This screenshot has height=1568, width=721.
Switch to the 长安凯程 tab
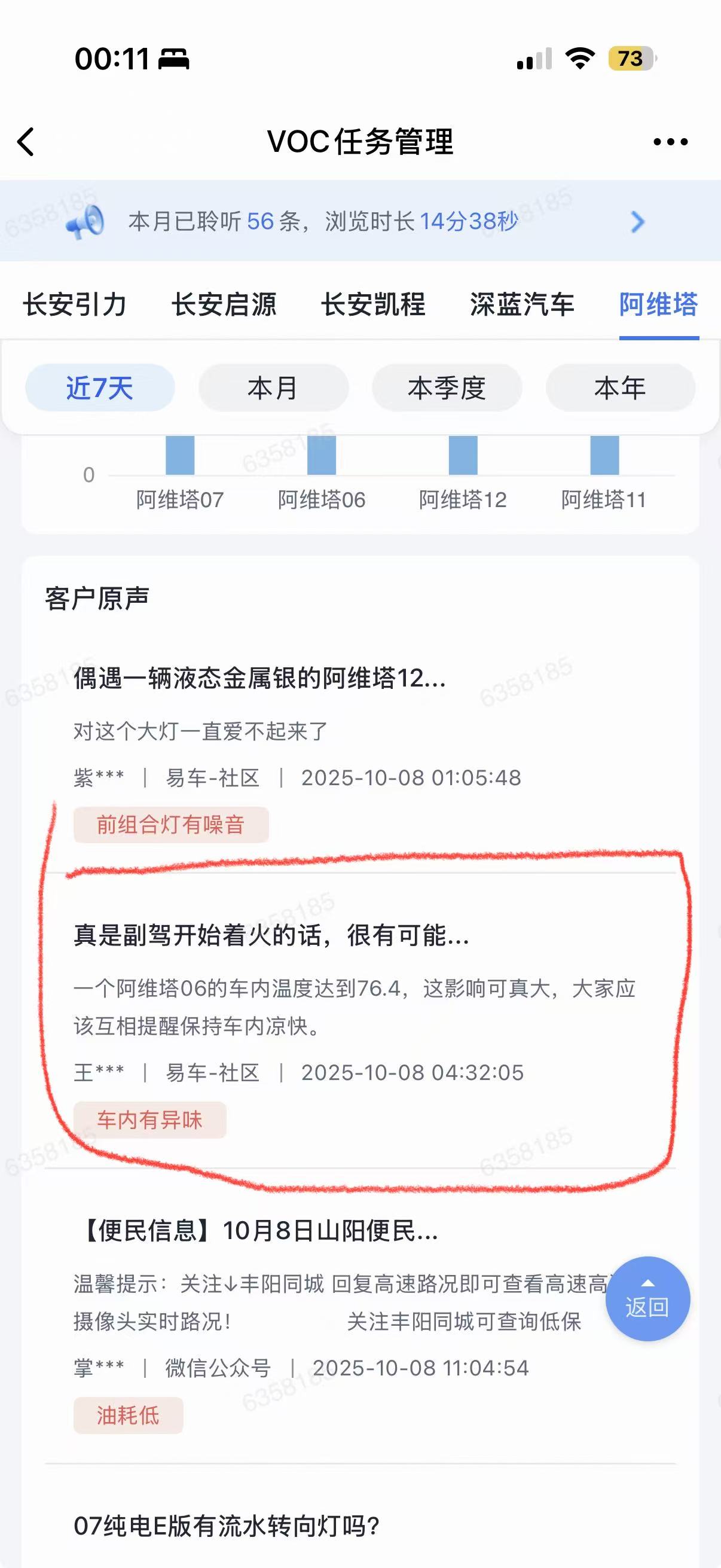pyautogui.click(x=373, y=304)
